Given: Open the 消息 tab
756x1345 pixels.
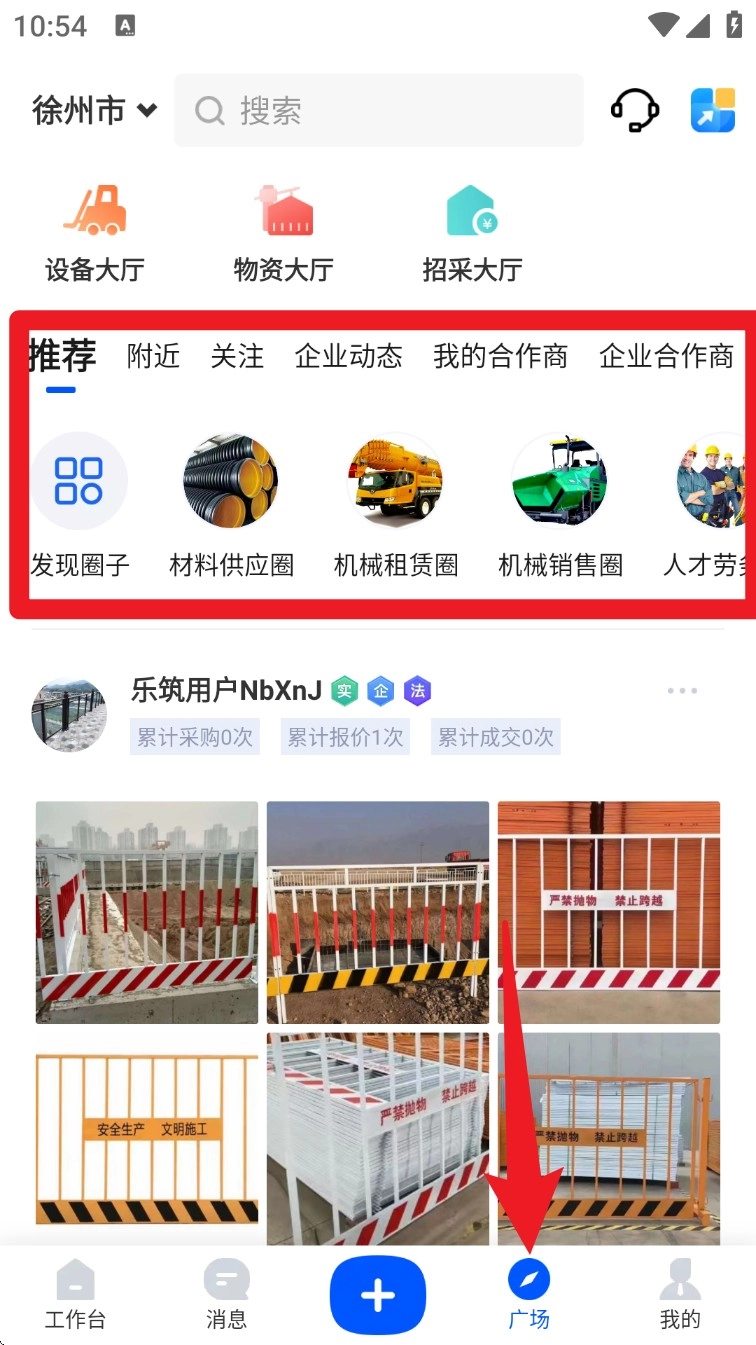Looking at the screenshot, I should point(226,1294).
